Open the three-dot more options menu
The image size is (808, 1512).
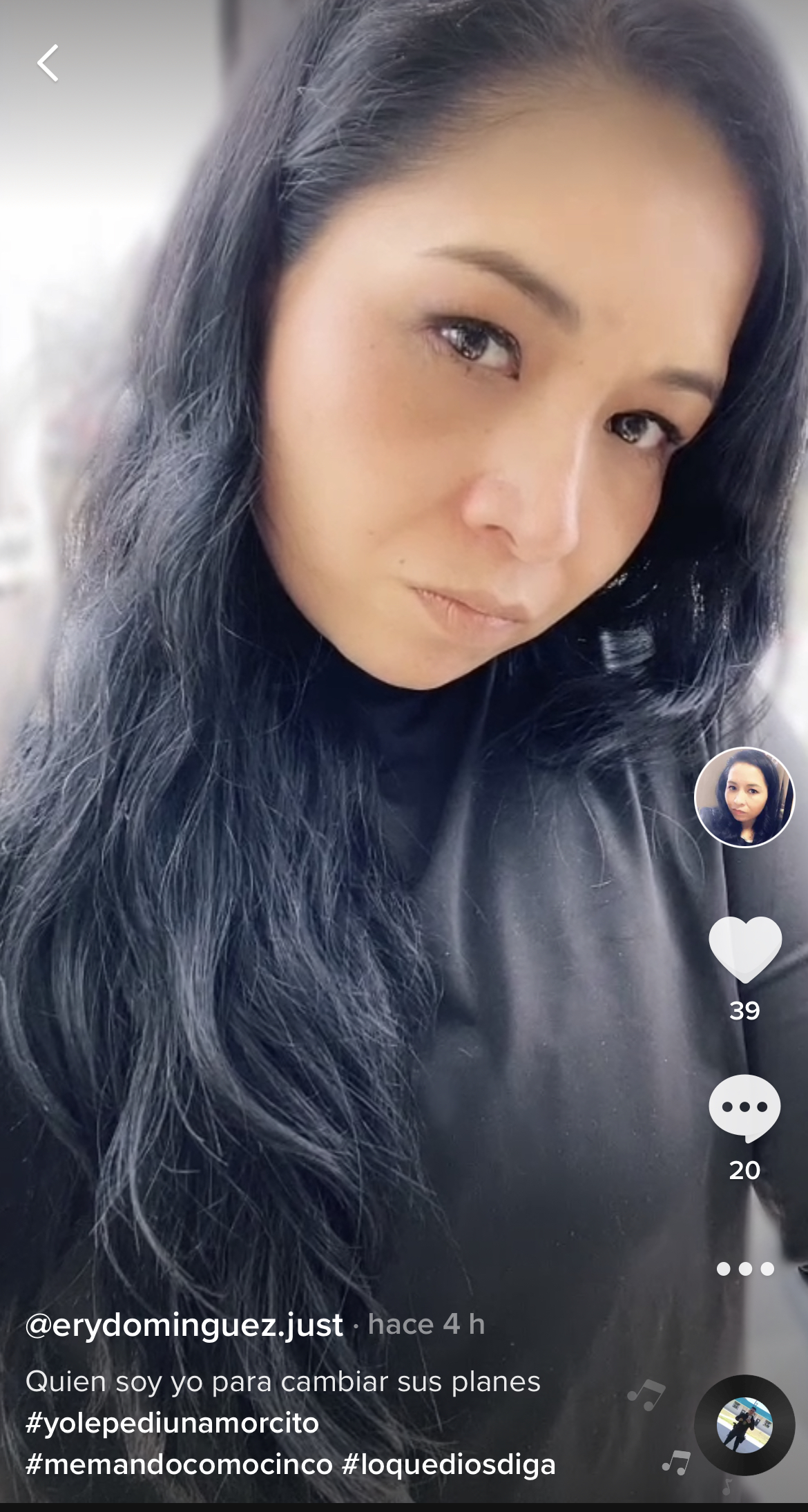tap(744, 1269)
